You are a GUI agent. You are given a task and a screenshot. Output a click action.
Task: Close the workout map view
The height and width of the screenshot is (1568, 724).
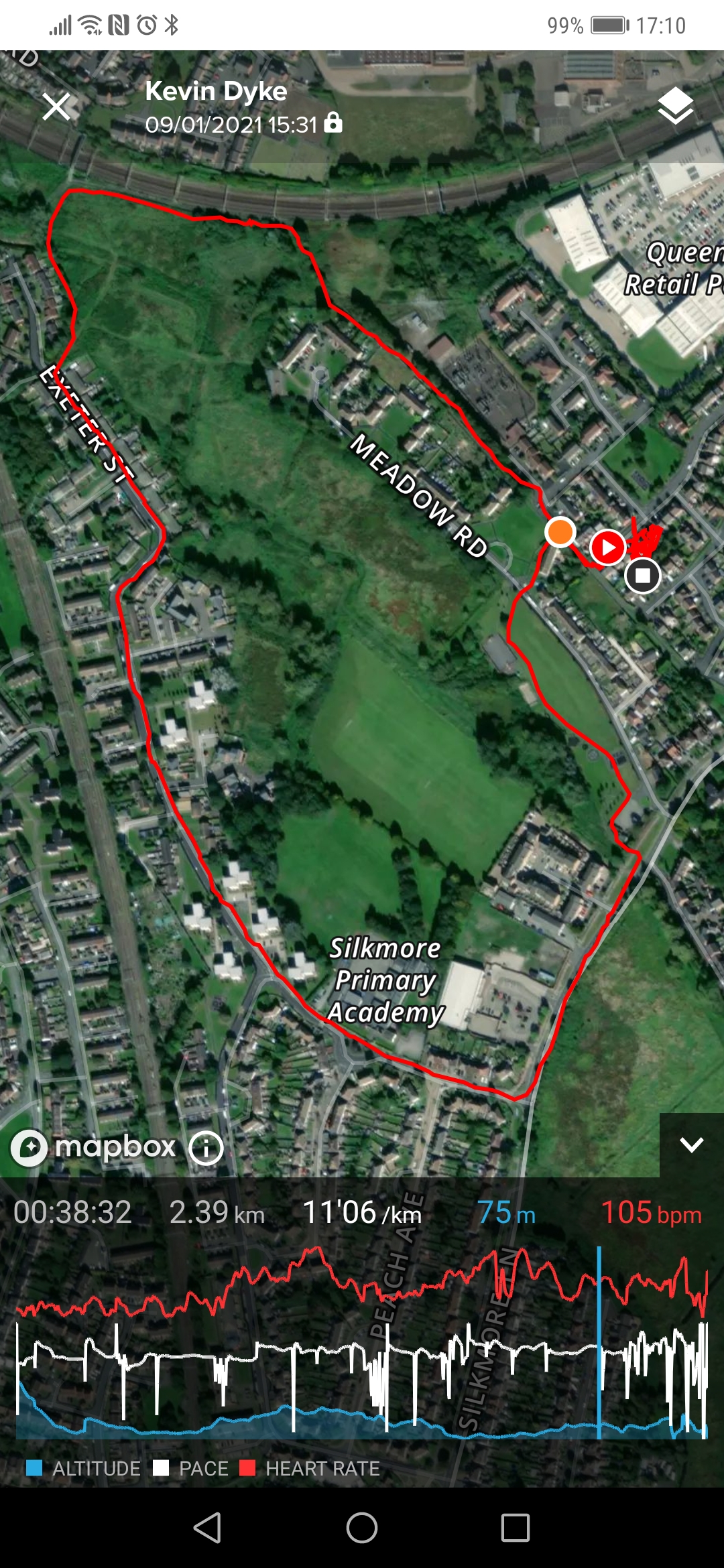[x=56, y=107]
